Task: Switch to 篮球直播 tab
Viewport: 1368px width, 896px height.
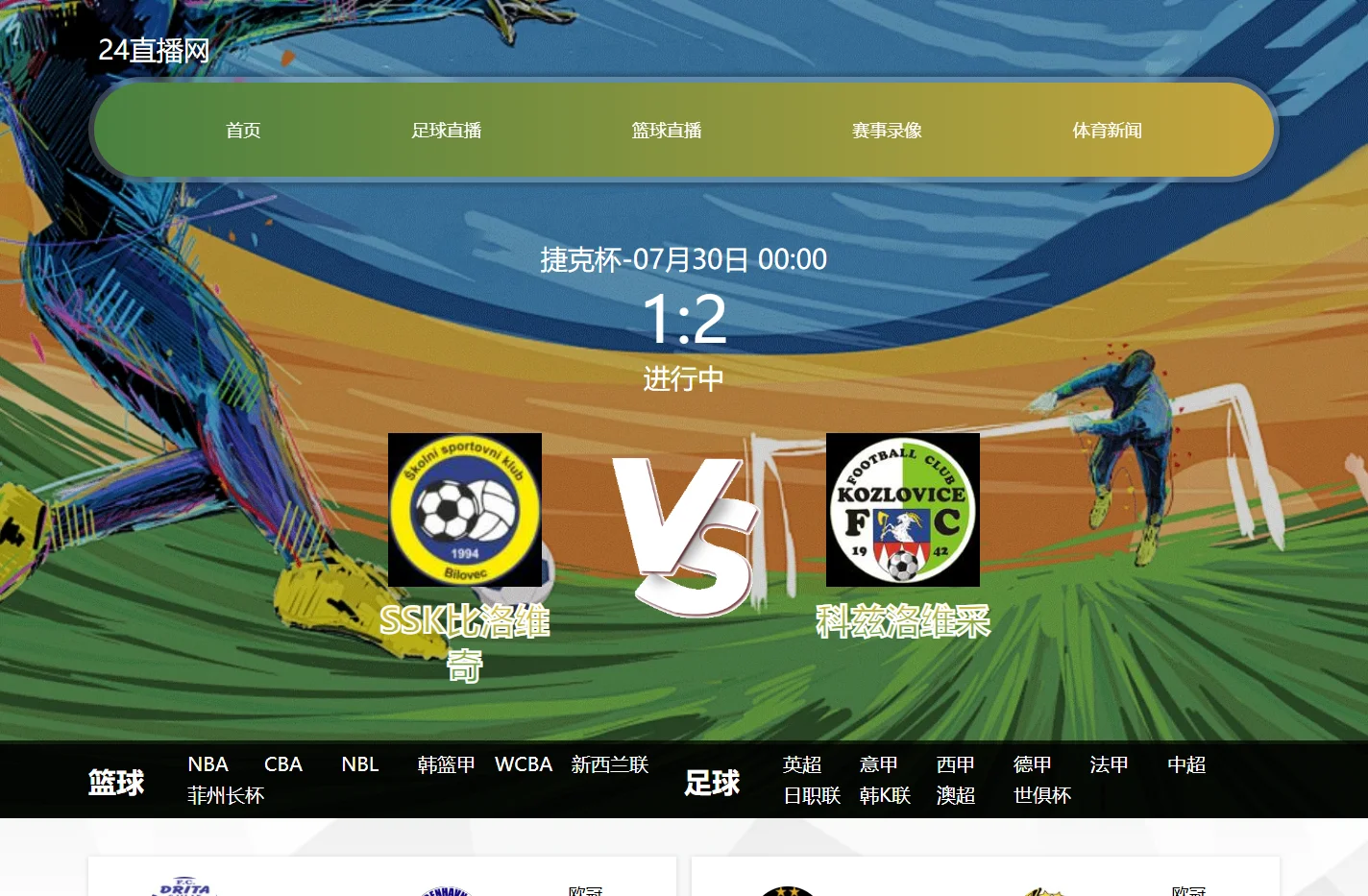Action: click(667, 131)
